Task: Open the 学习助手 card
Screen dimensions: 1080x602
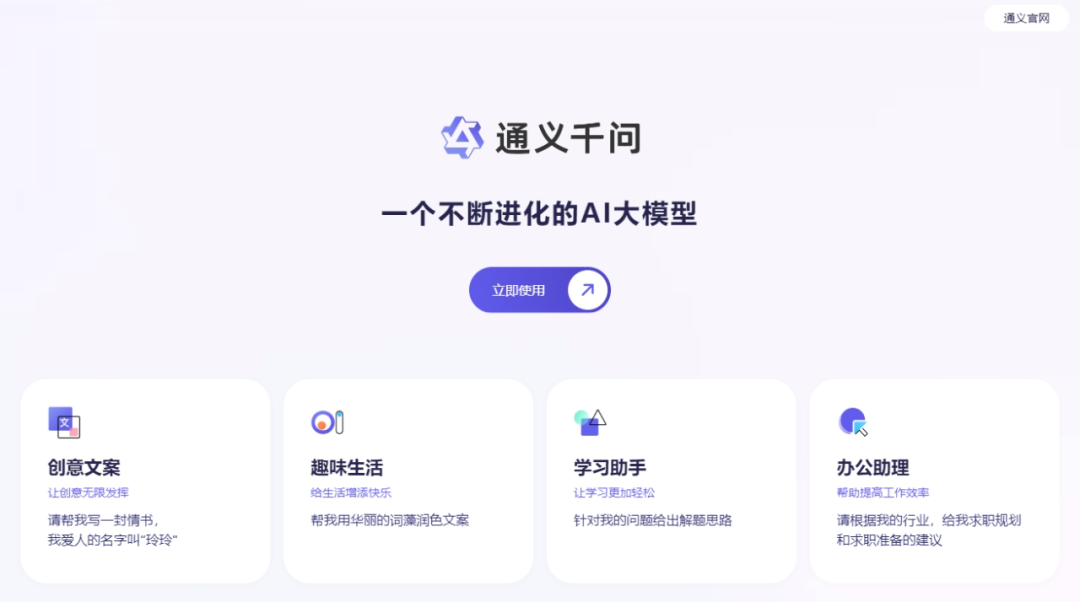Action: [671, 480]
